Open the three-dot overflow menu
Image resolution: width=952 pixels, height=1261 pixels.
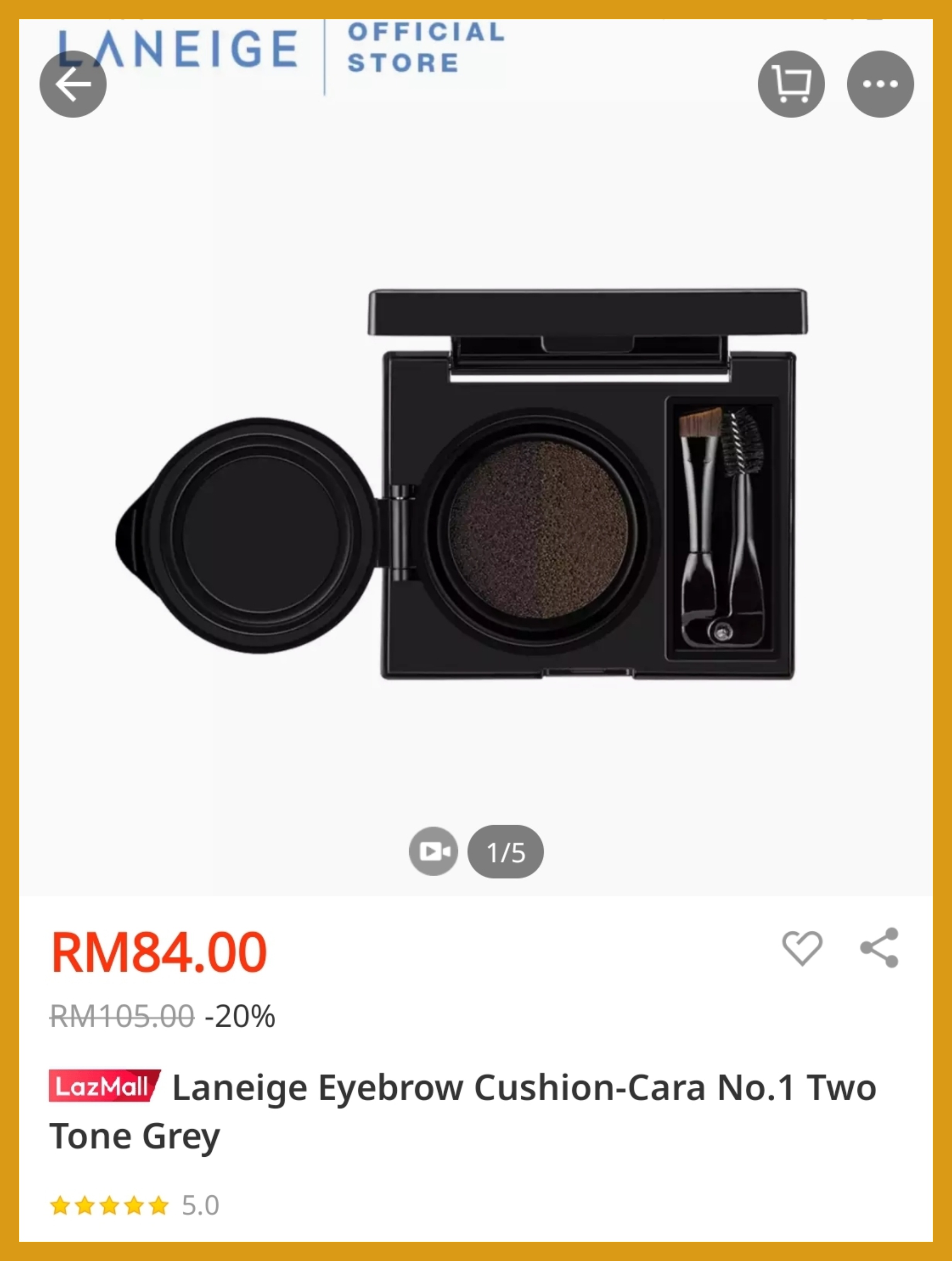pyautogui.click(x=880, y=84)
